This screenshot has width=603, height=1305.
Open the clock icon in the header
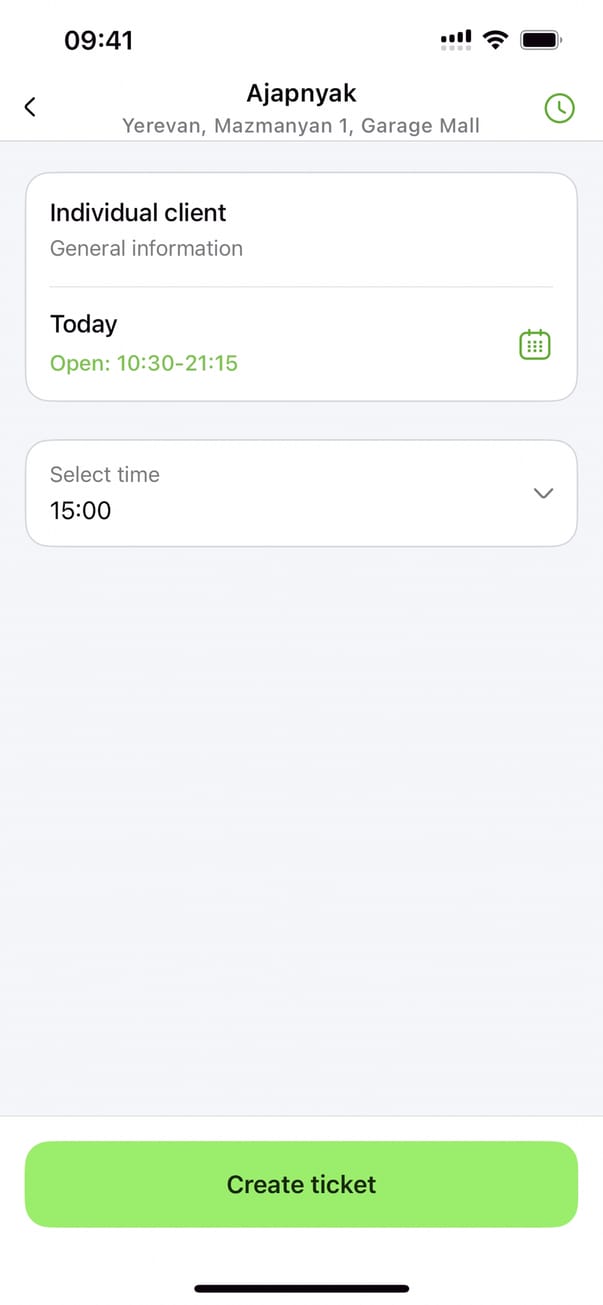click(559, 108)
